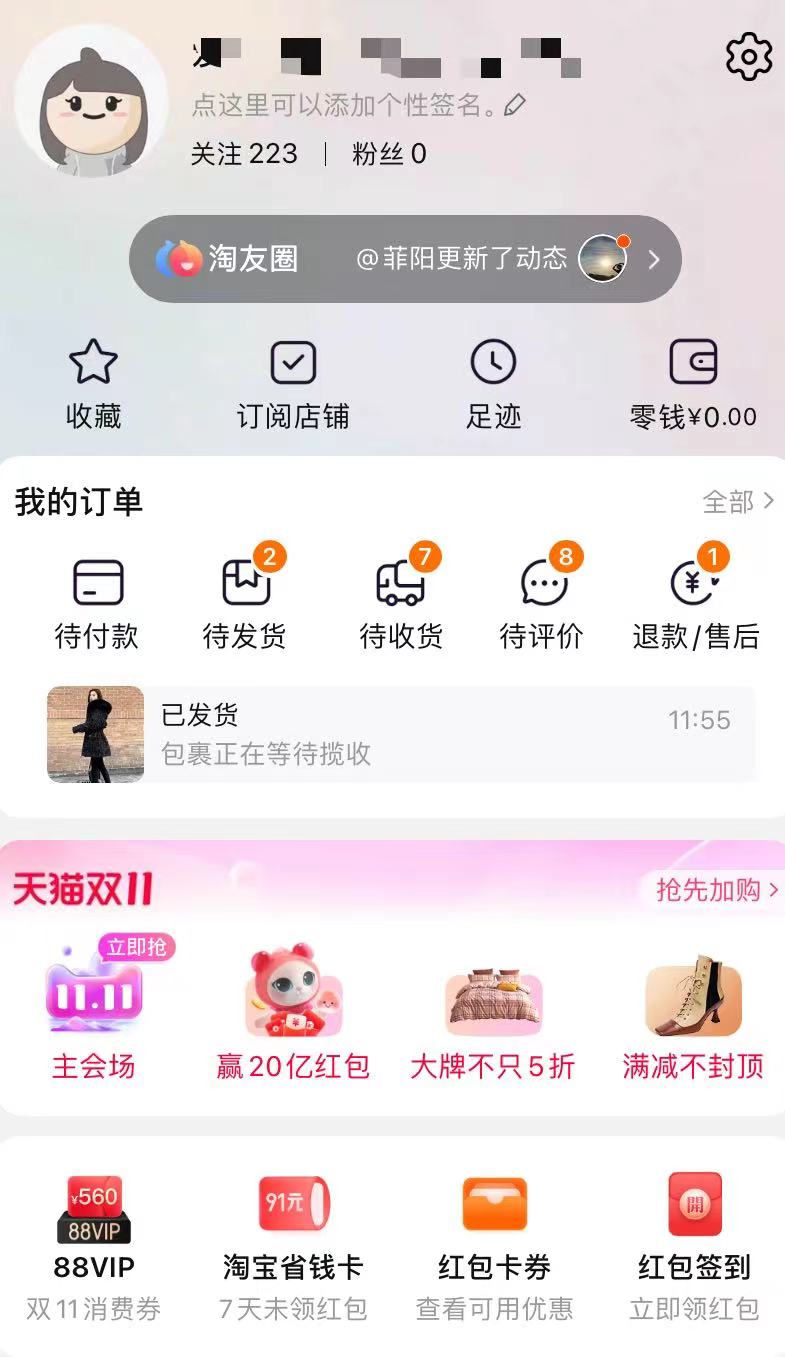Open the 已发货 shipped package card
The width and height of the screenshot is (785, 1357).
click(x=400, y=734)
